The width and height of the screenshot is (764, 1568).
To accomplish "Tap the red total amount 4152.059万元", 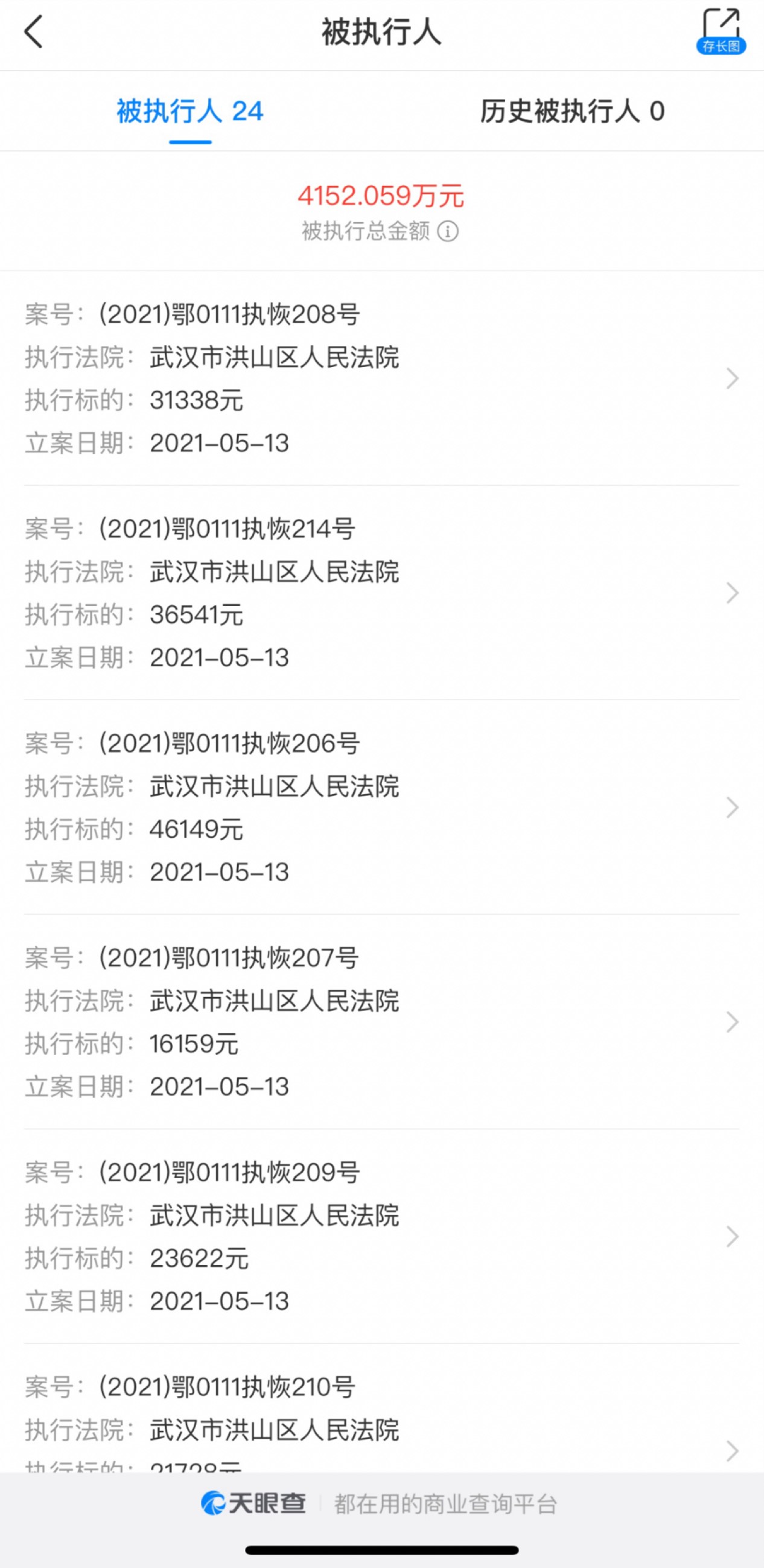I will click(x=381, y=196).
